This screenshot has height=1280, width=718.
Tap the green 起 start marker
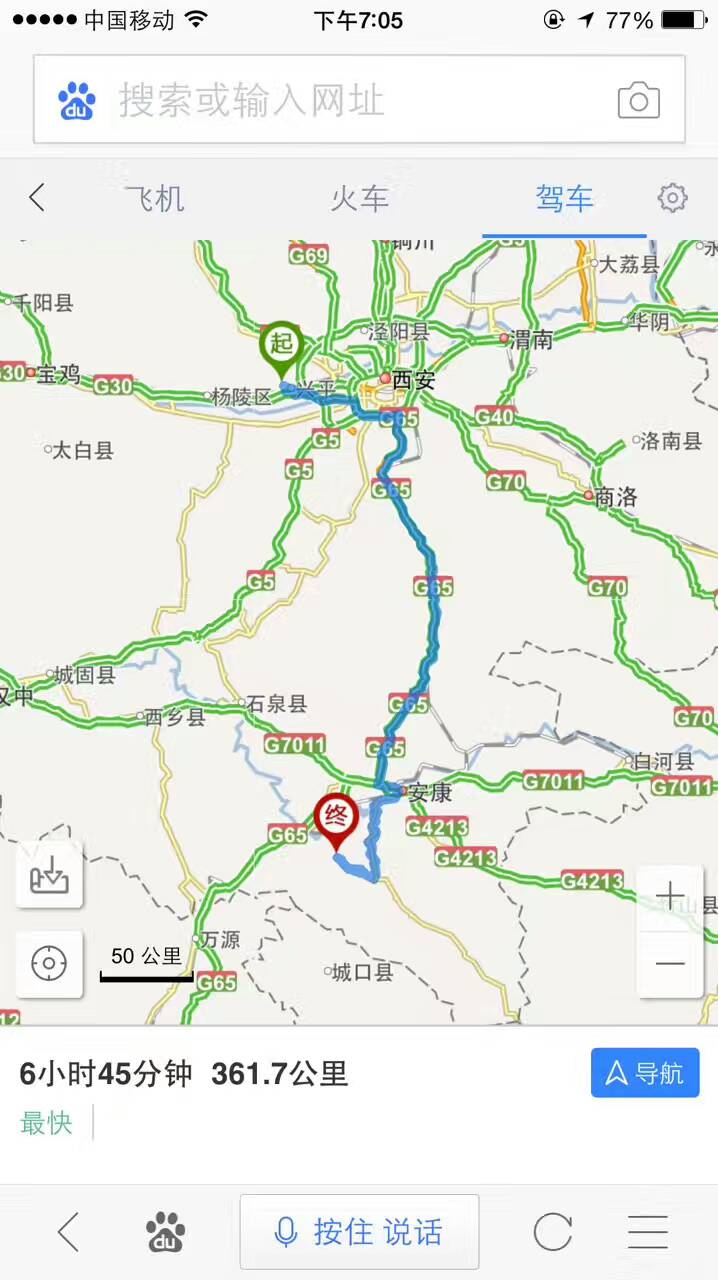282,345
